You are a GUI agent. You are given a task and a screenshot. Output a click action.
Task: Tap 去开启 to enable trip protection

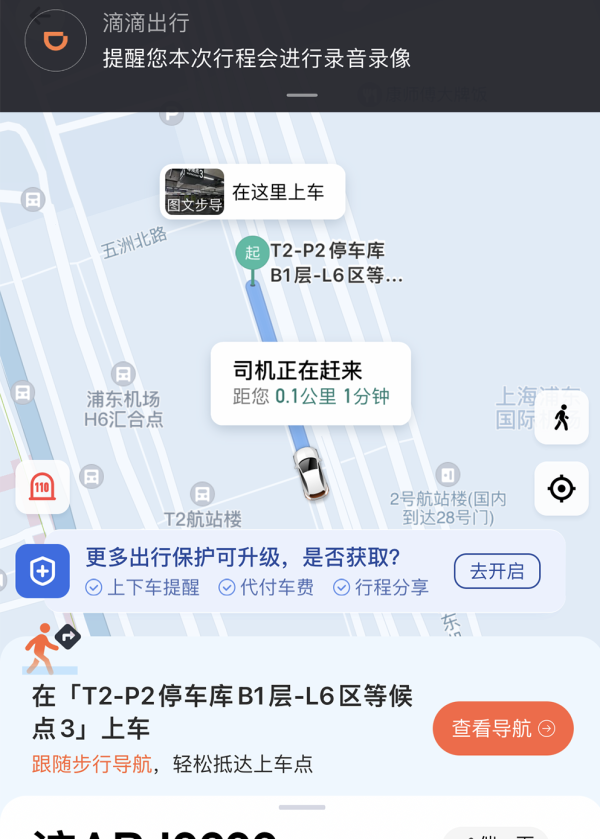coord(497,572)
